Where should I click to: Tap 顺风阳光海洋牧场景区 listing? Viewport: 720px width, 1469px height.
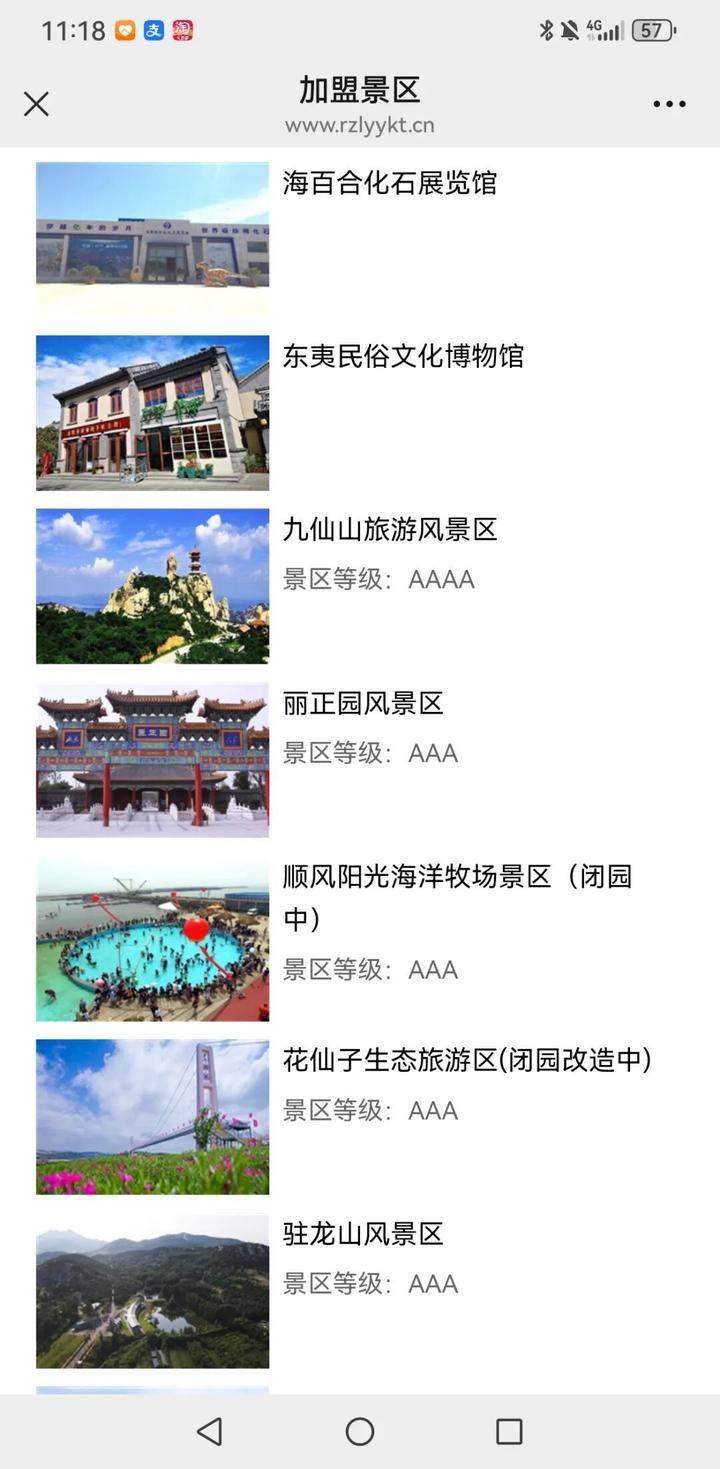click(456, 878)
